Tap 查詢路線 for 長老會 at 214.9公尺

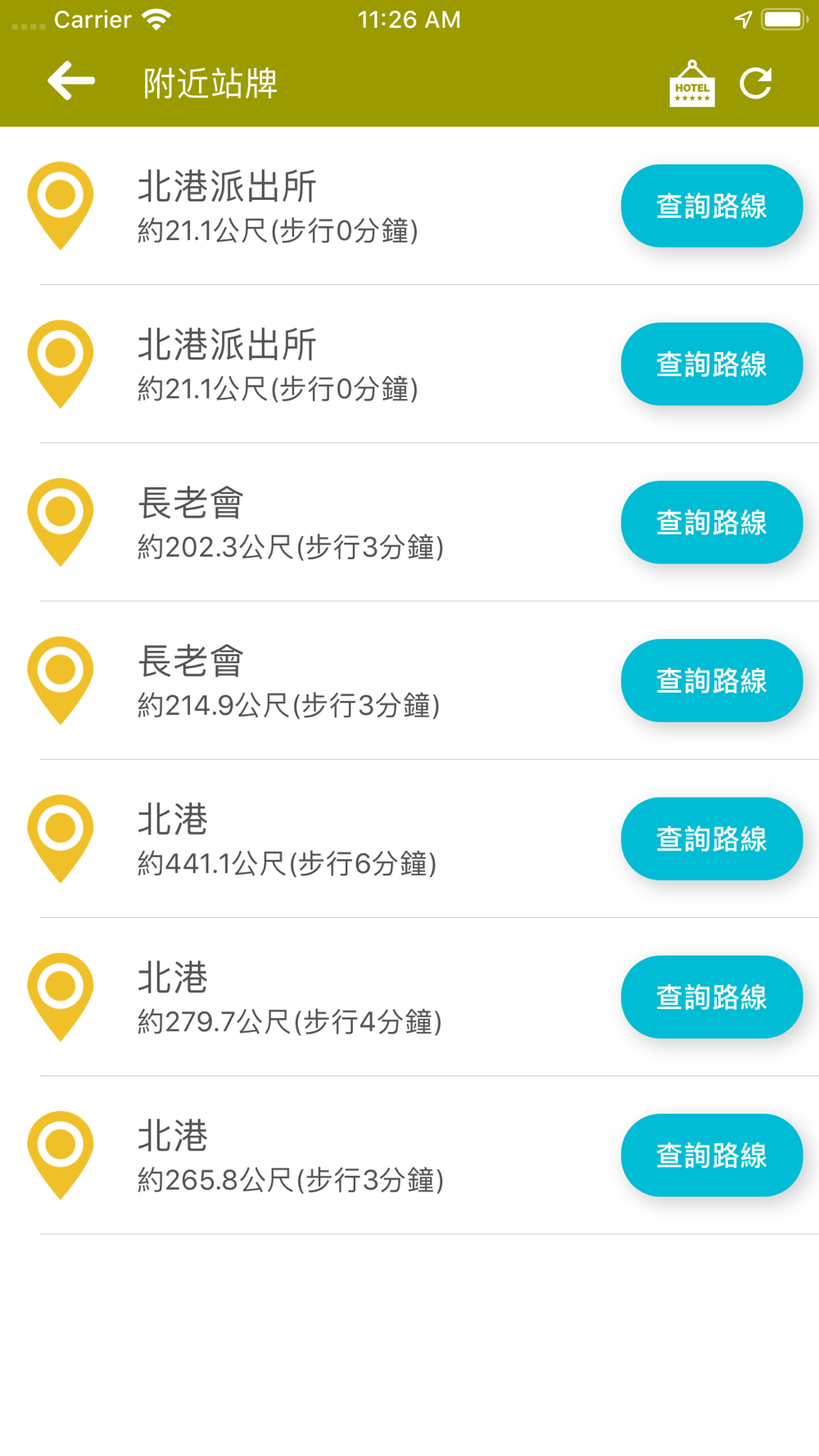711,681
